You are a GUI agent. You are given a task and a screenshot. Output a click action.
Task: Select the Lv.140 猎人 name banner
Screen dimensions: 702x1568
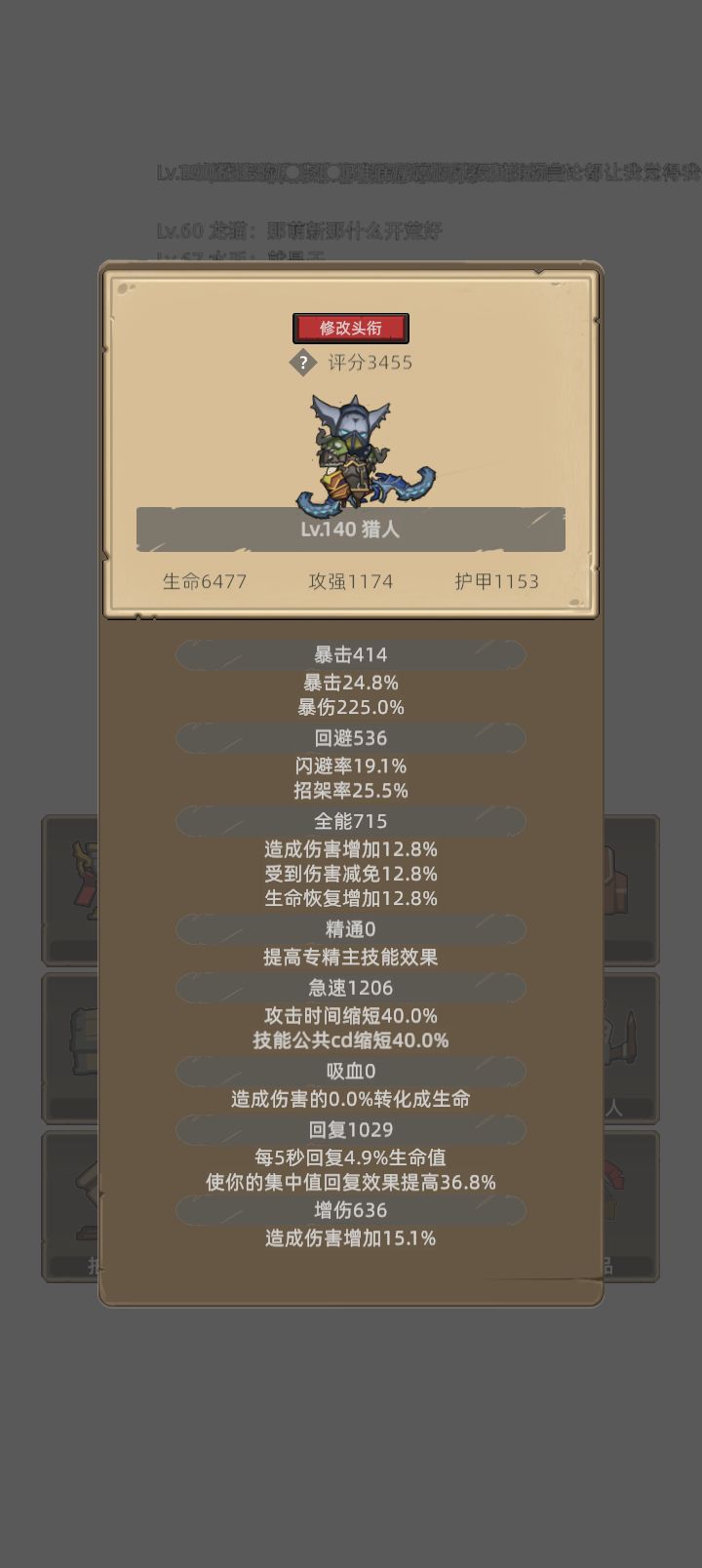(x=353, y=529)
